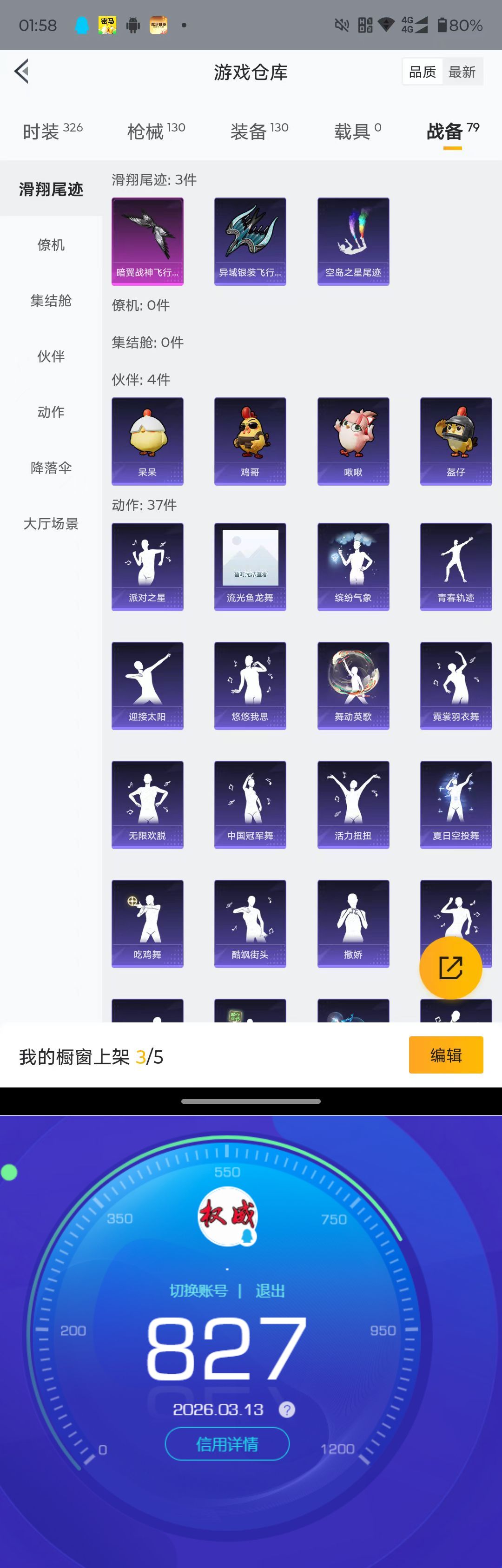Jump to 降落伞 category
This screenshot has height=1568, width=502.
(x=51, y=468)
